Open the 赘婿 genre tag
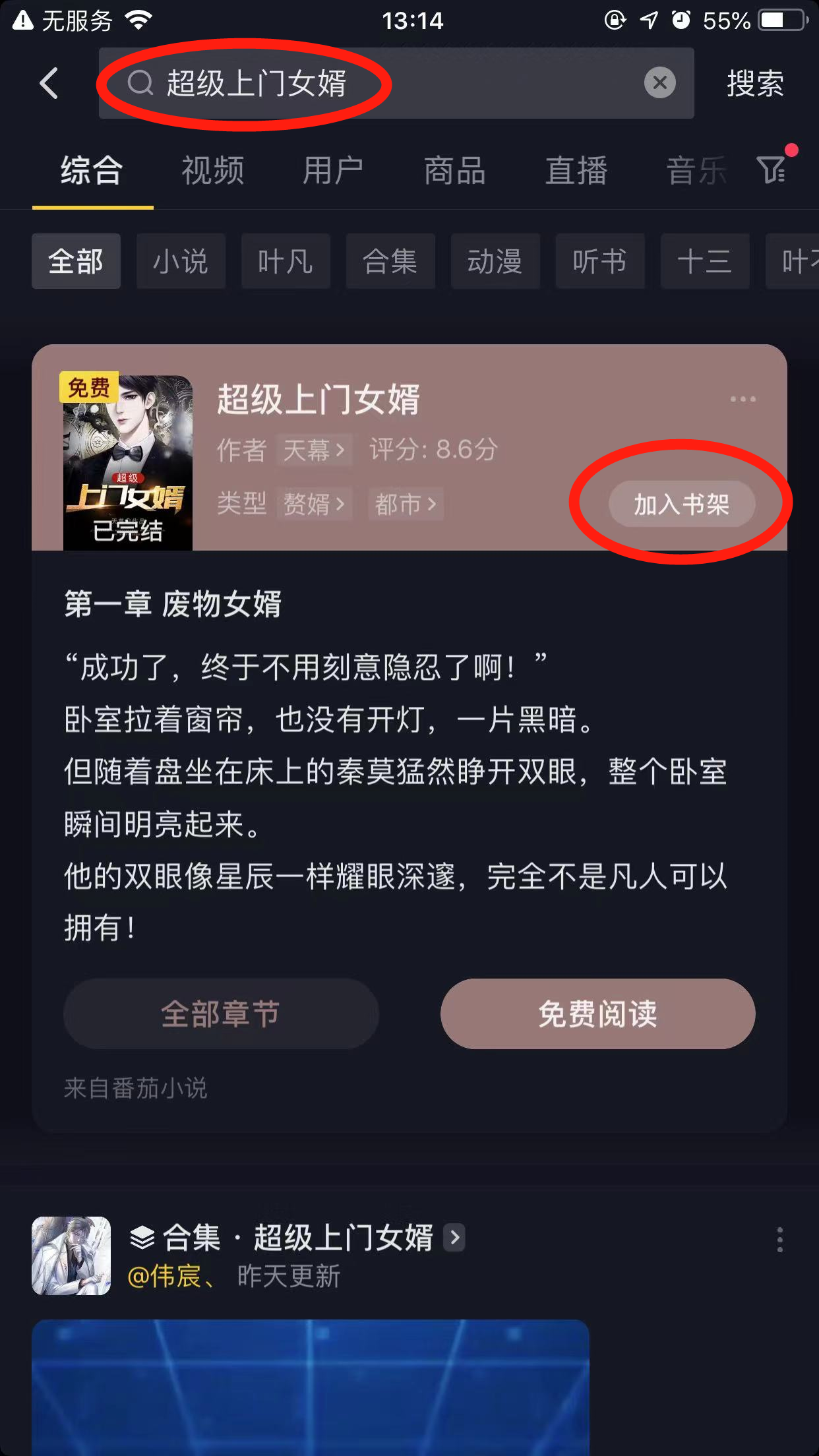 click(x=314, y=504)
